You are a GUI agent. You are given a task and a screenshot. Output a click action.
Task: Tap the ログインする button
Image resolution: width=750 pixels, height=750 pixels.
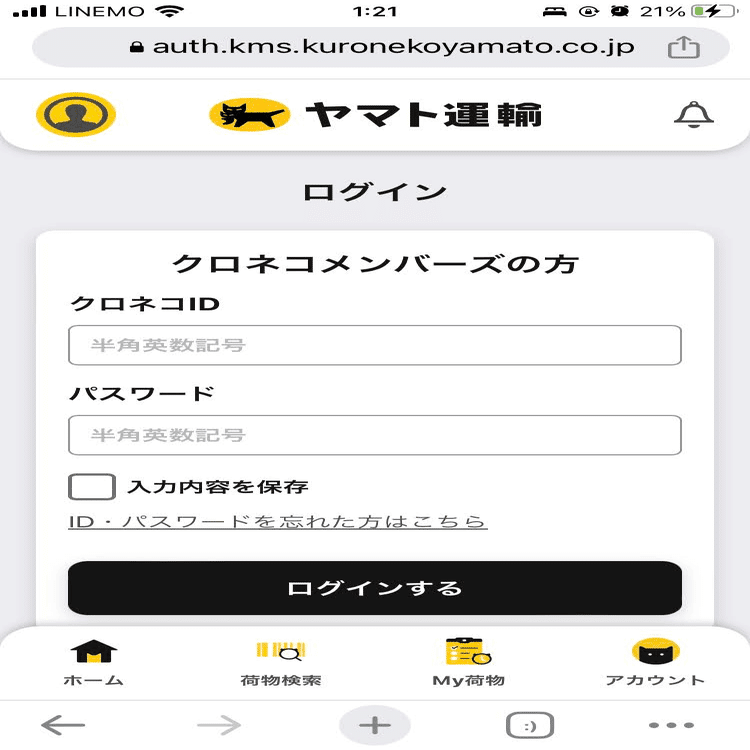(375, 588)
